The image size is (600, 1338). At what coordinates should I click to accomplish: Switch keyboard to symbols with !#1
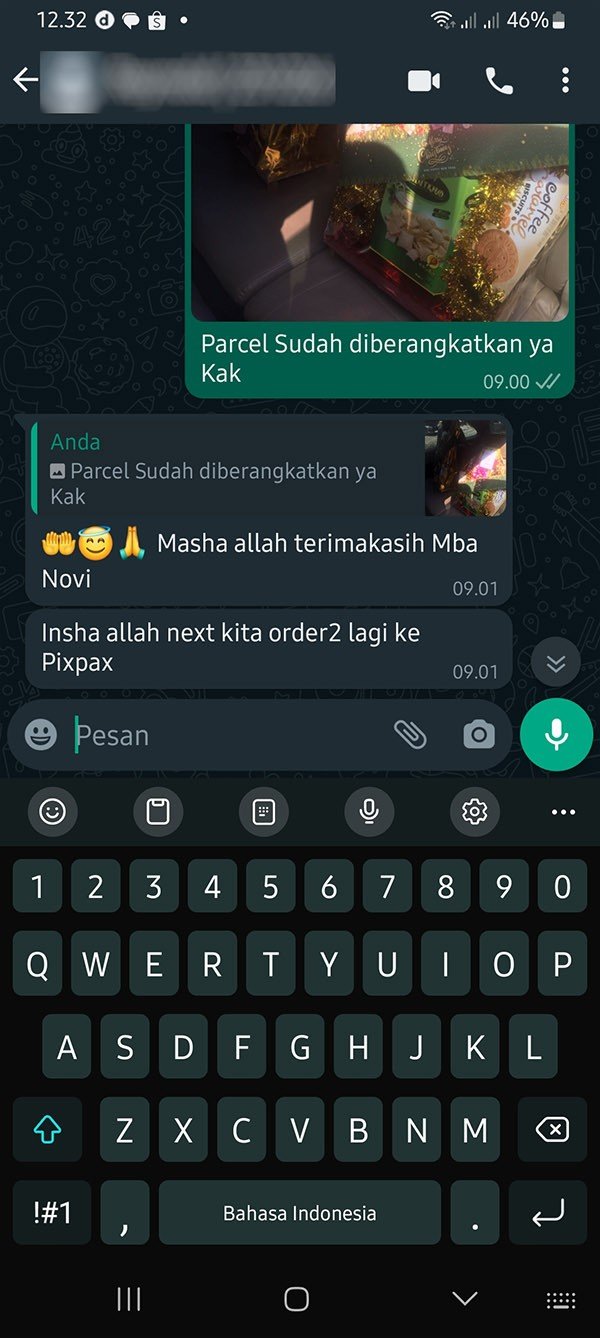pyautogui.click(x=53, y=1213)
